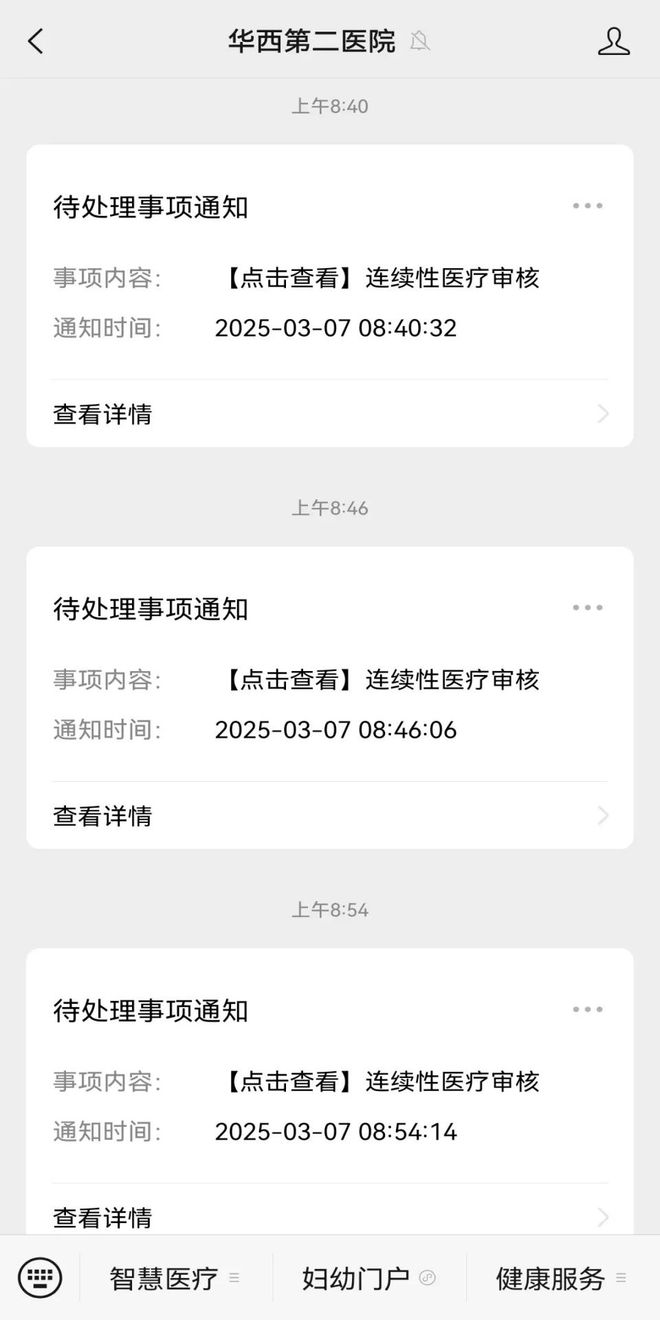
Task: View details of the 08:40:32 notification
Action: tap(330, 414)
